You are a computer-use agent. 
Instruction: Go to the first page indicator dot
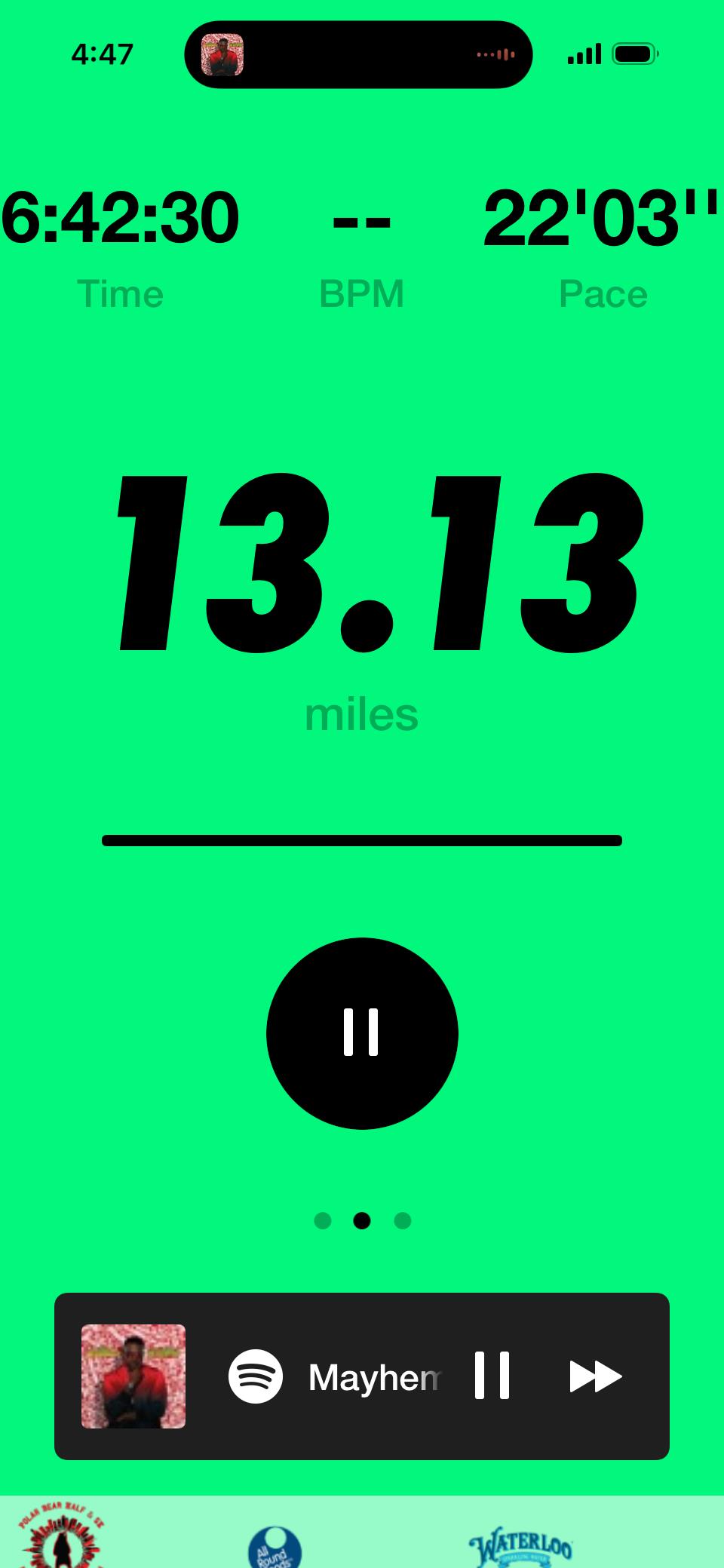323,1220
